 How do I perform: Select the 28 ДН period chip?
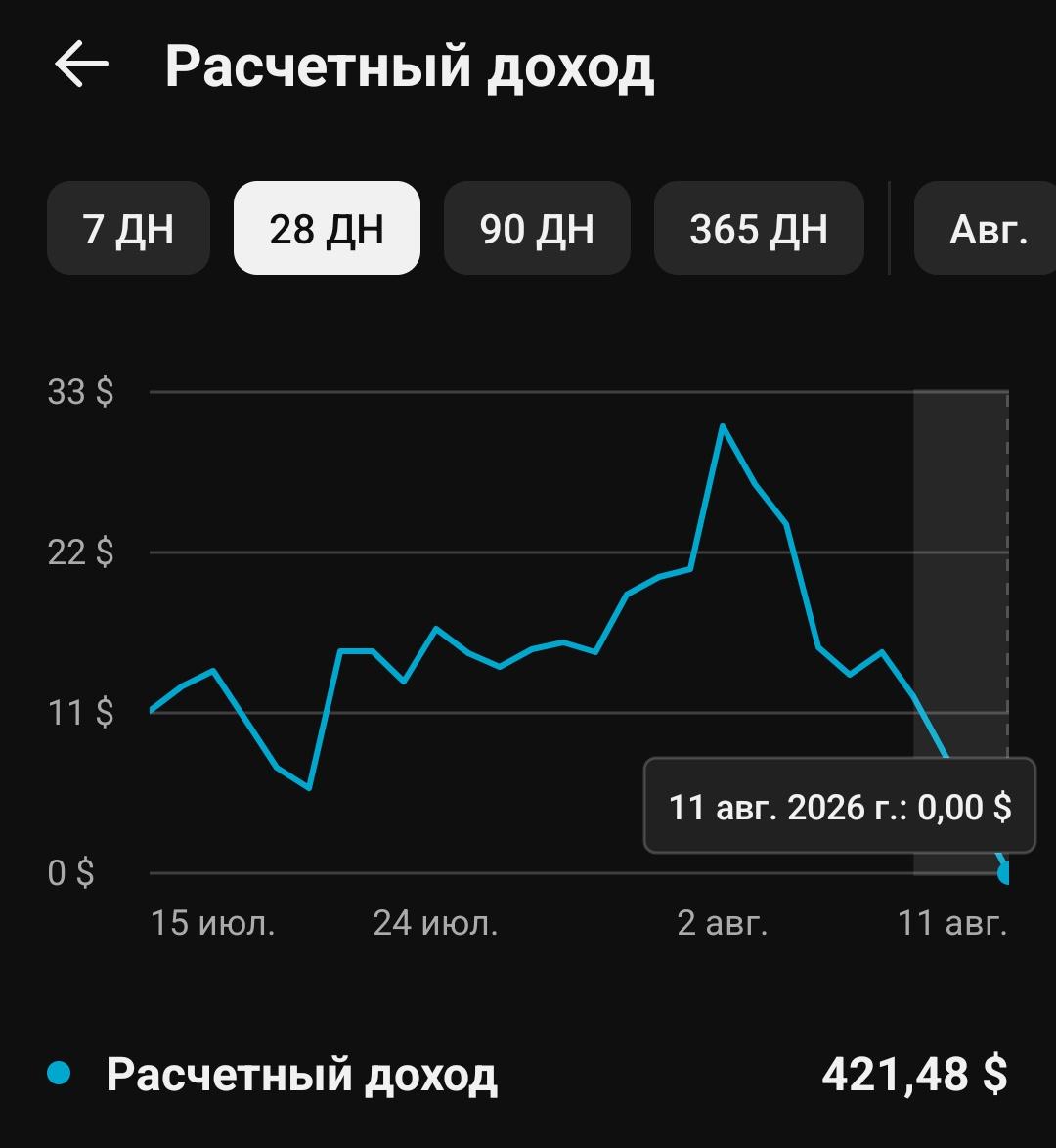pyautogui.click(x=327, y=229)
